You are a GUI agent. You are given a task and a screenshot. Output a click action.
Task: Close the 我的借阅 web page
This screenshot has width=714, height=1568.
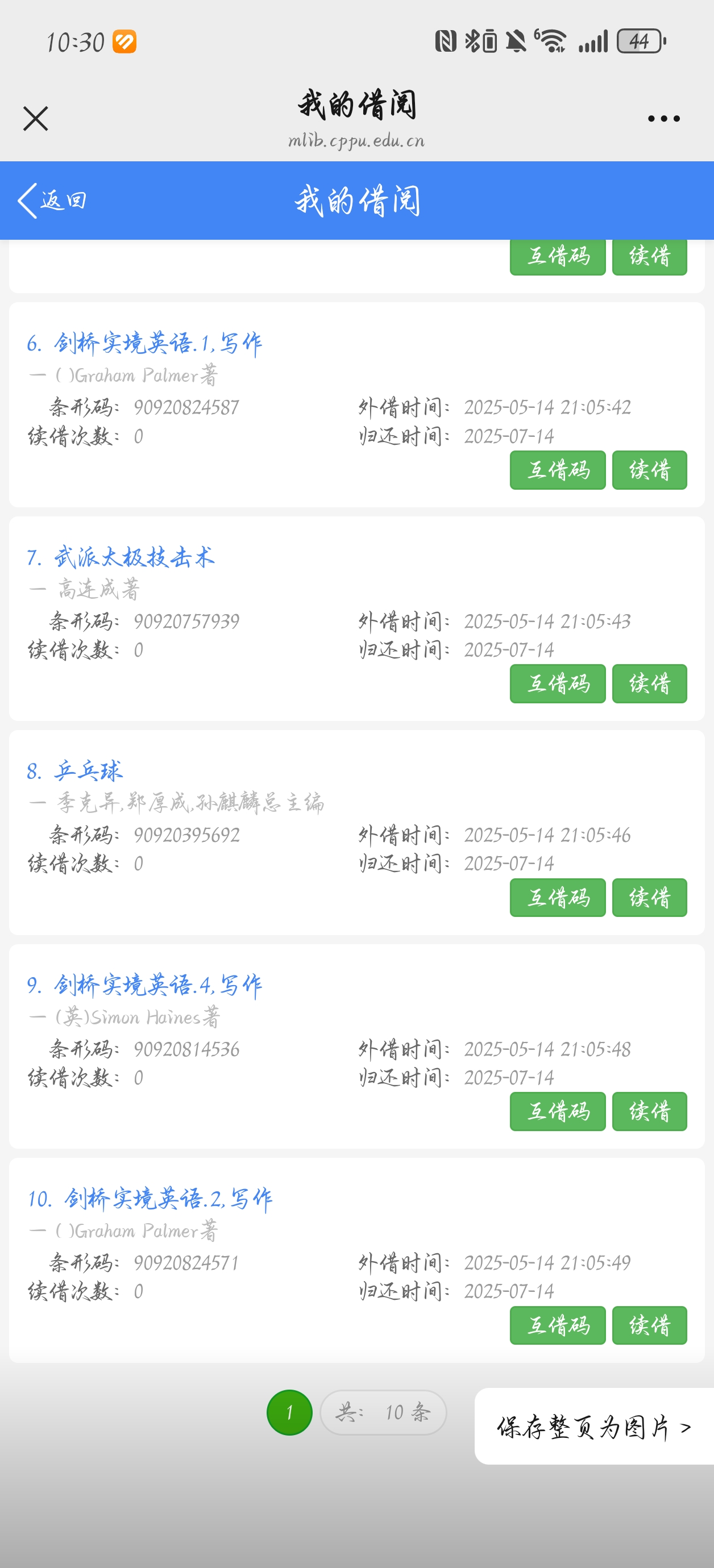click(35, 119)
